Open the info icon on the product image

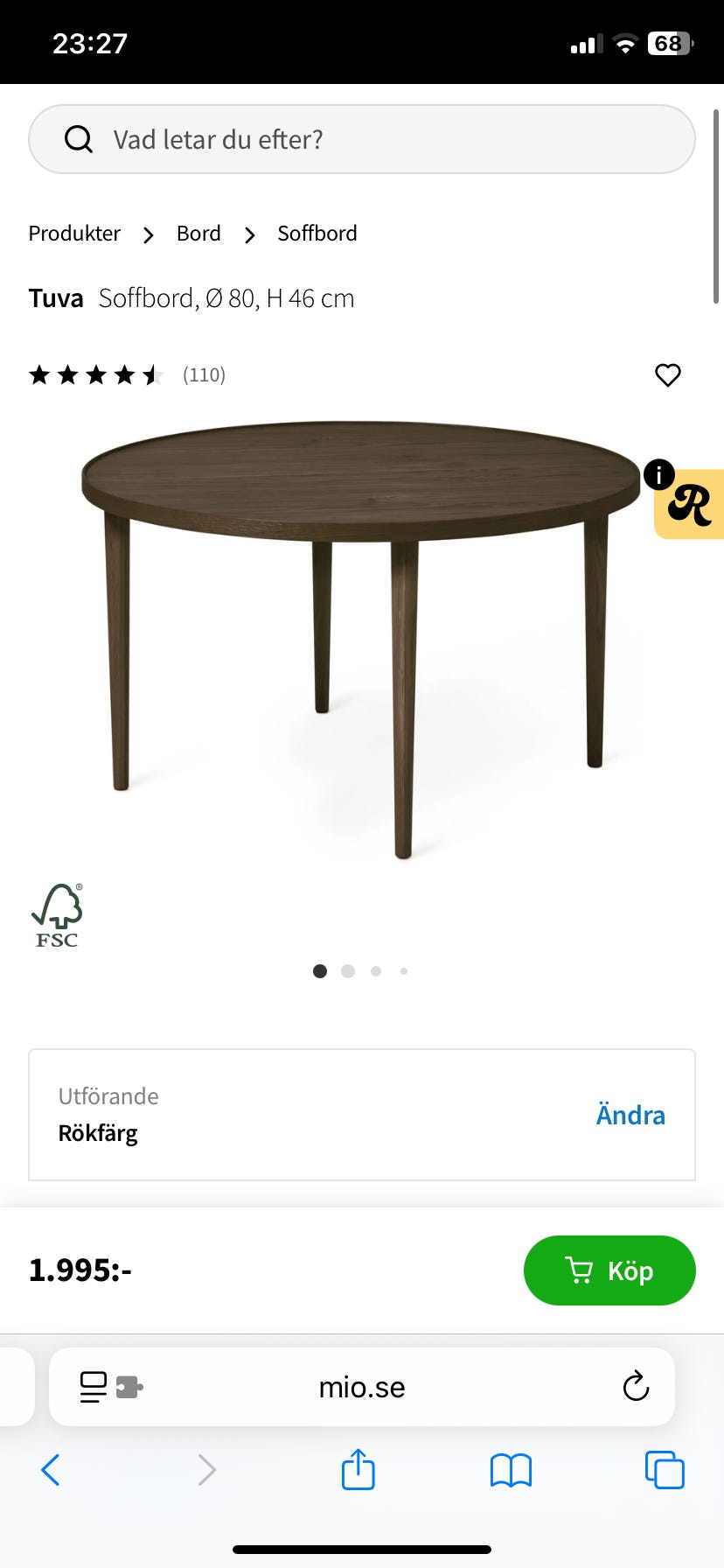click(659, 475)
